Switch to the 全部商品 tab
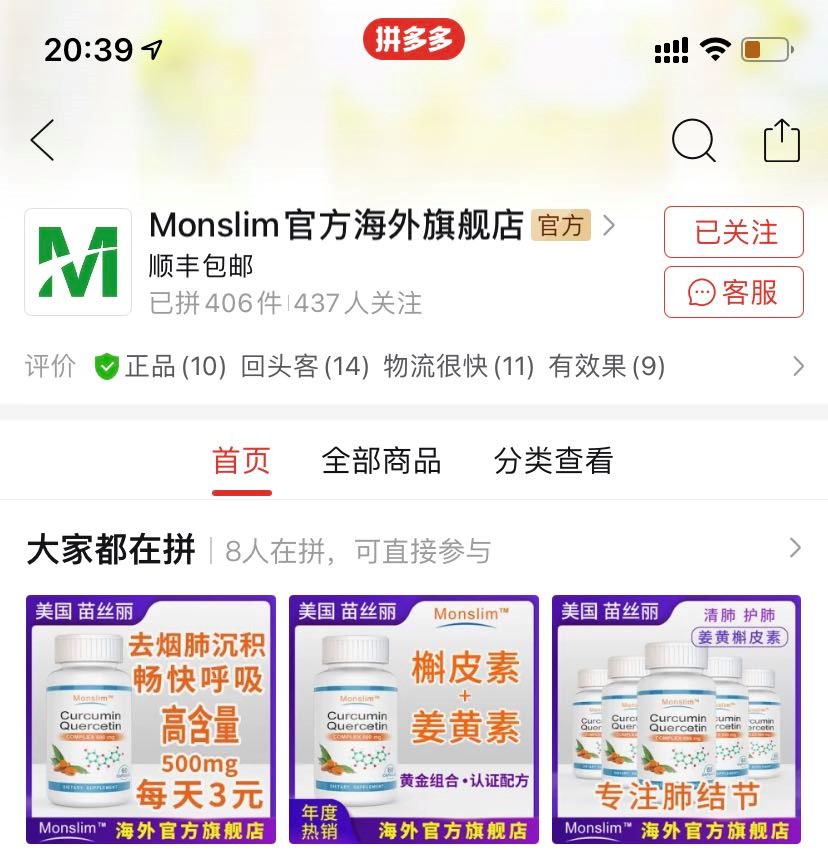Image resolution: width=828 pixels, height=850 pixels. coord(381,461)
